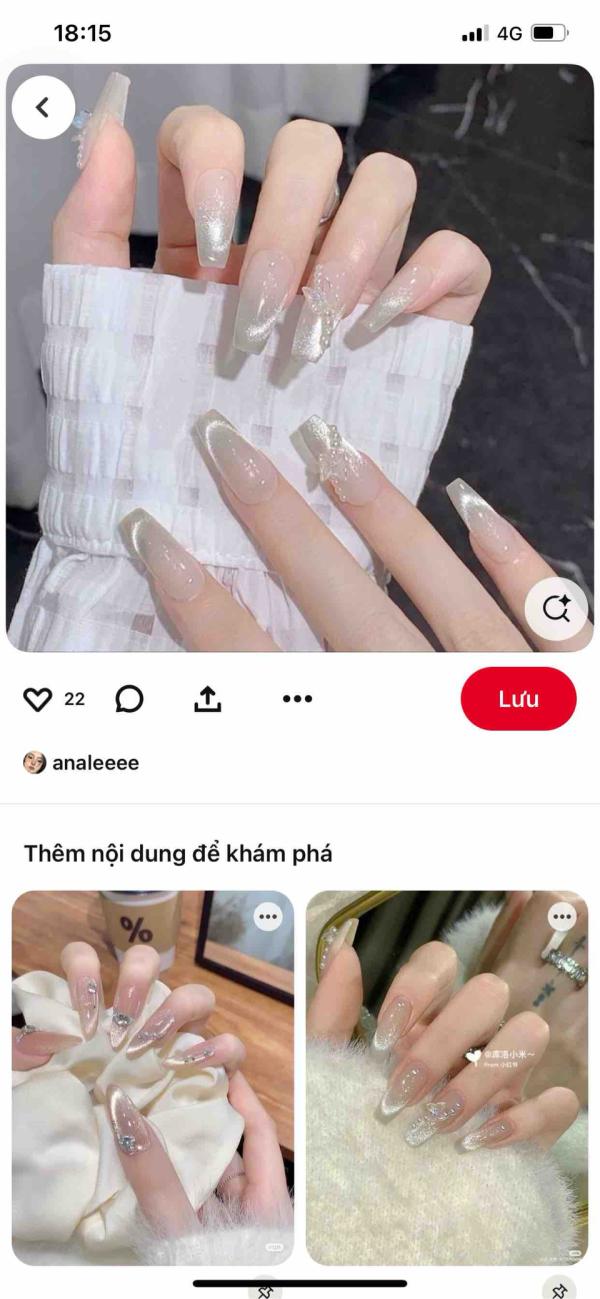Open analeeee's profile

point(81,763)
